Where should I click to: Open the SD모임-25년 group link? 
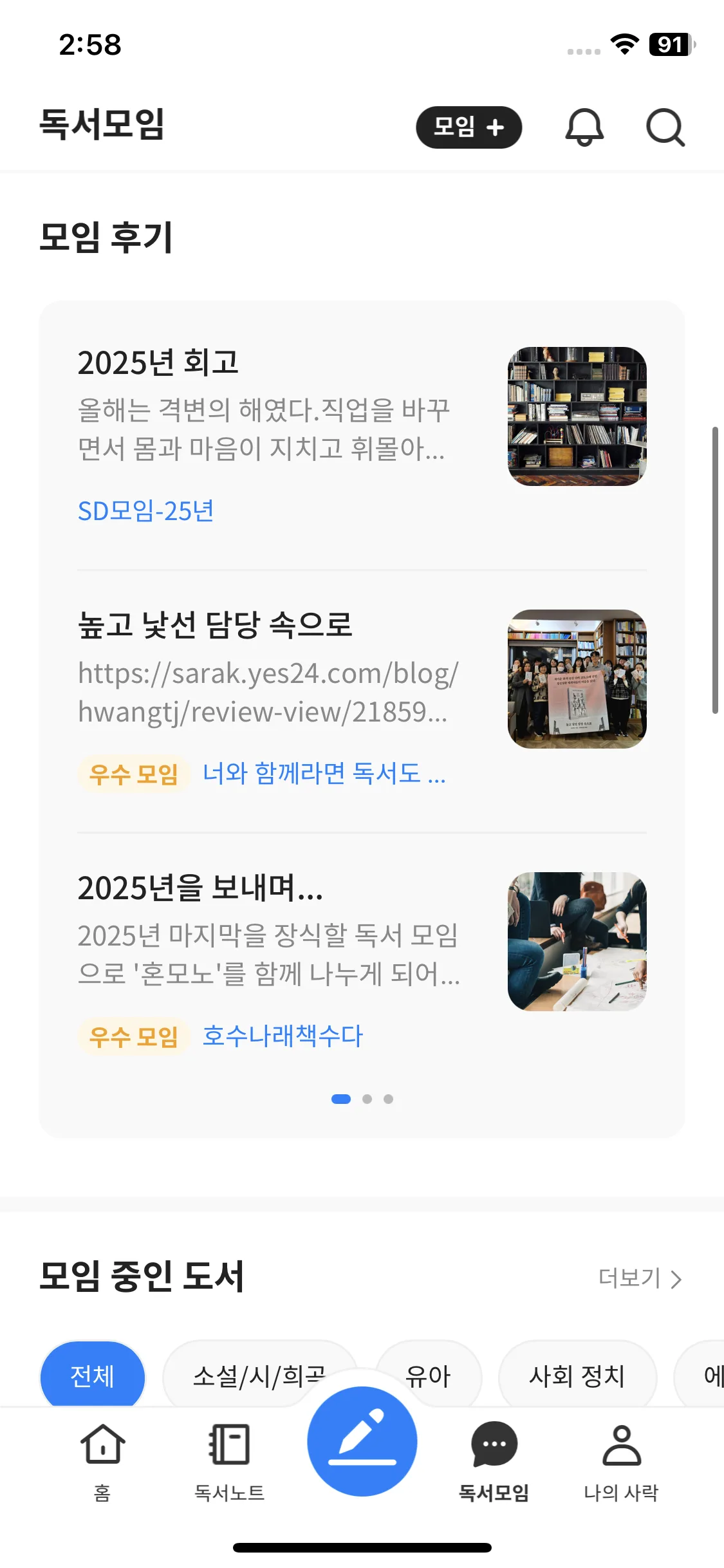[145, 511]
